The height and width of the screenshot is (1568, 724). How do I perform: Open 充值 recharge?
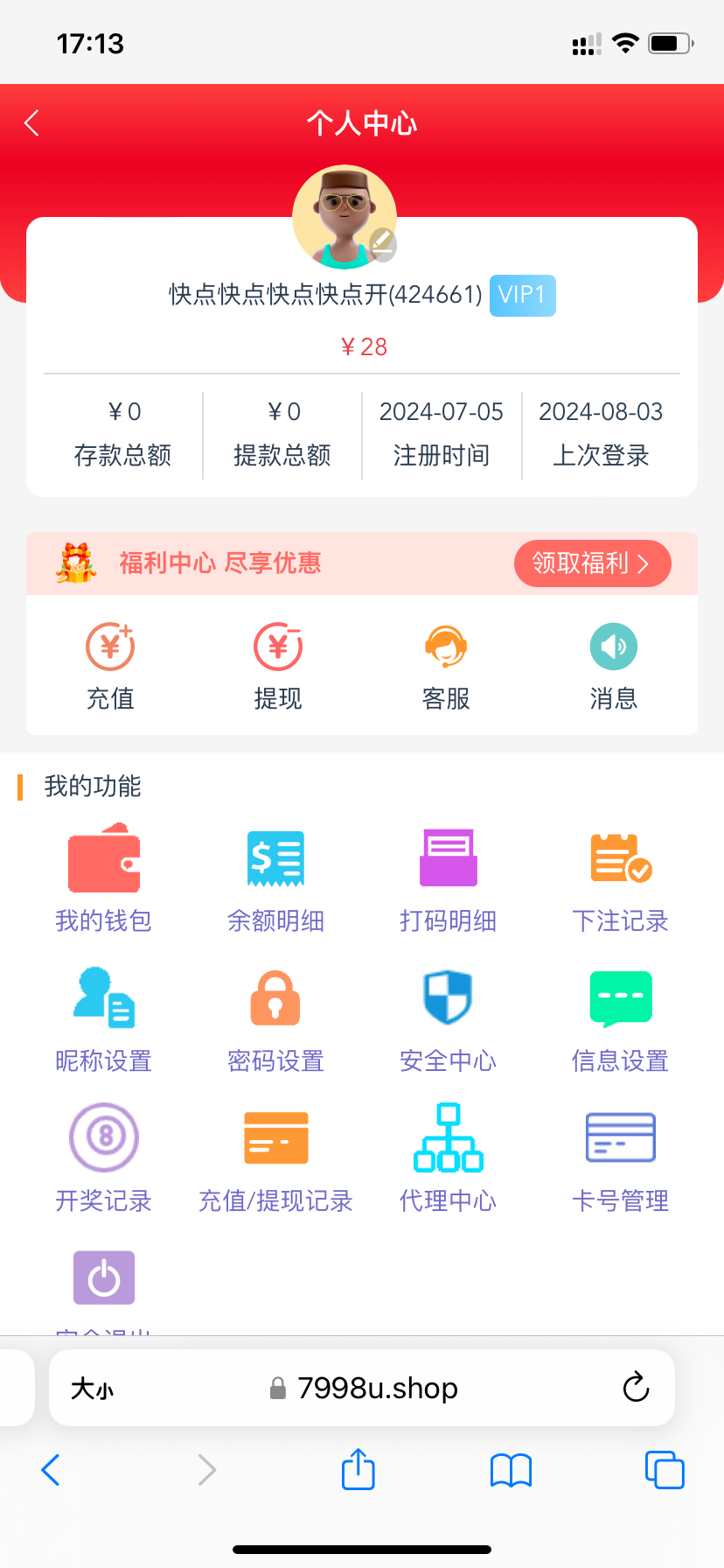click(110, 665)
